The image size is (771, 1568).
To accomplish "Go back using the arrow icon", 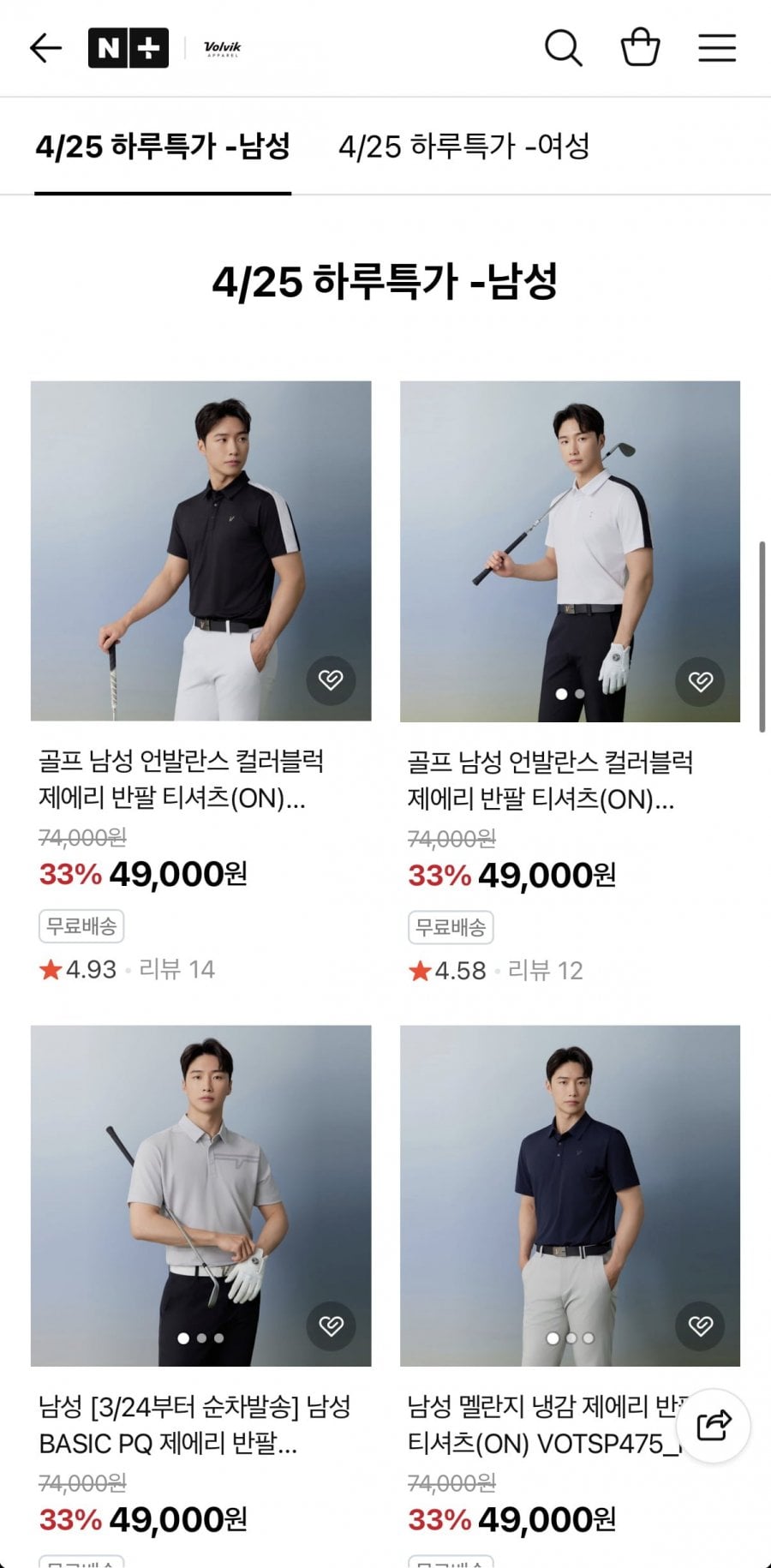I will click(45, 48).
